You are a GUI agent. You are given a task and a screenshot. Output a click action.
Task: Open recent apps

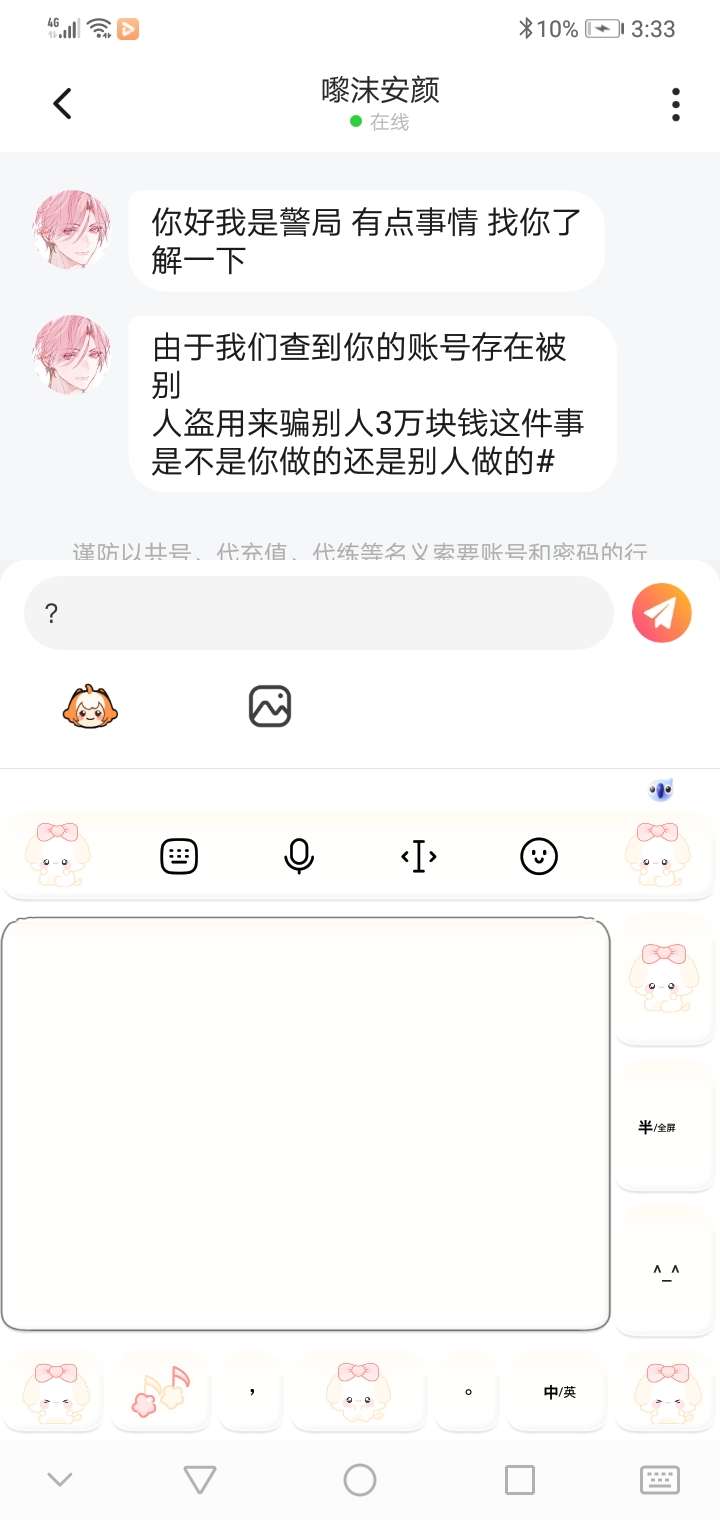click(x=519, y=1479)
